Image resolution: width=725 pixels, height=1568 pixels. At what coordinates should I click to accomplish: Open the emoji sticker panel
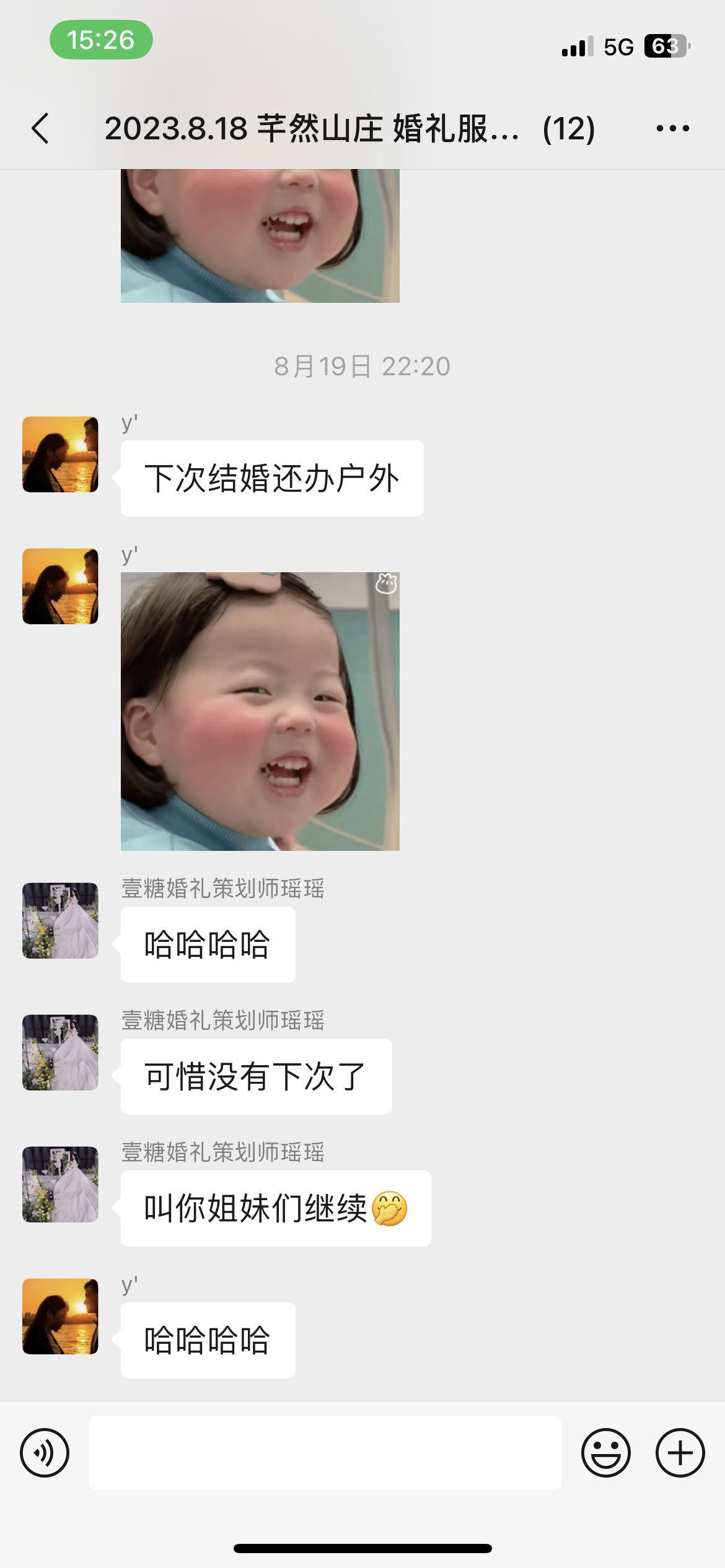point(605,1453)
